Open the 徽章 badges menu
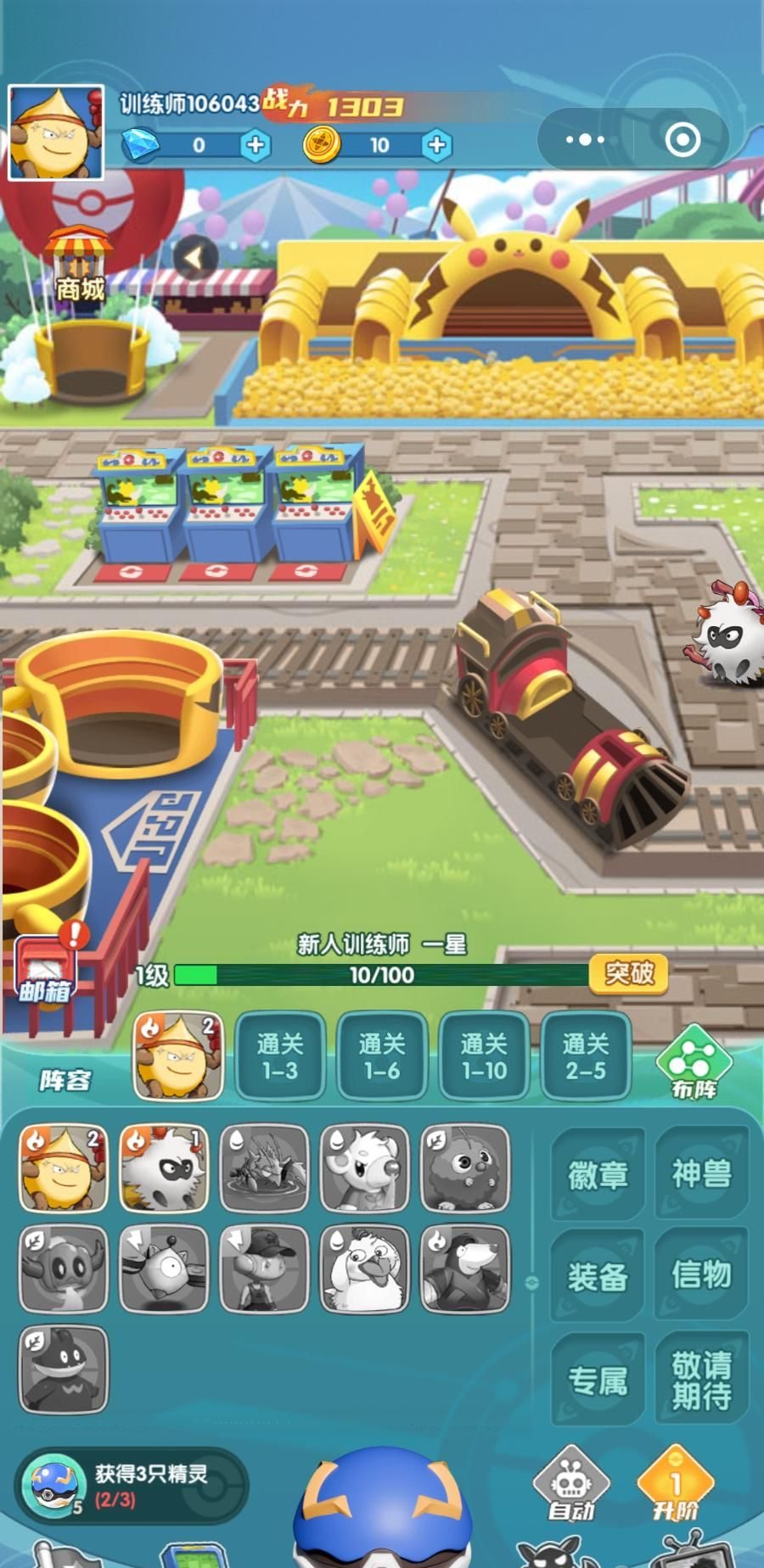Viewport: 764px width, 1568px height. click(x=598, y=1175)
